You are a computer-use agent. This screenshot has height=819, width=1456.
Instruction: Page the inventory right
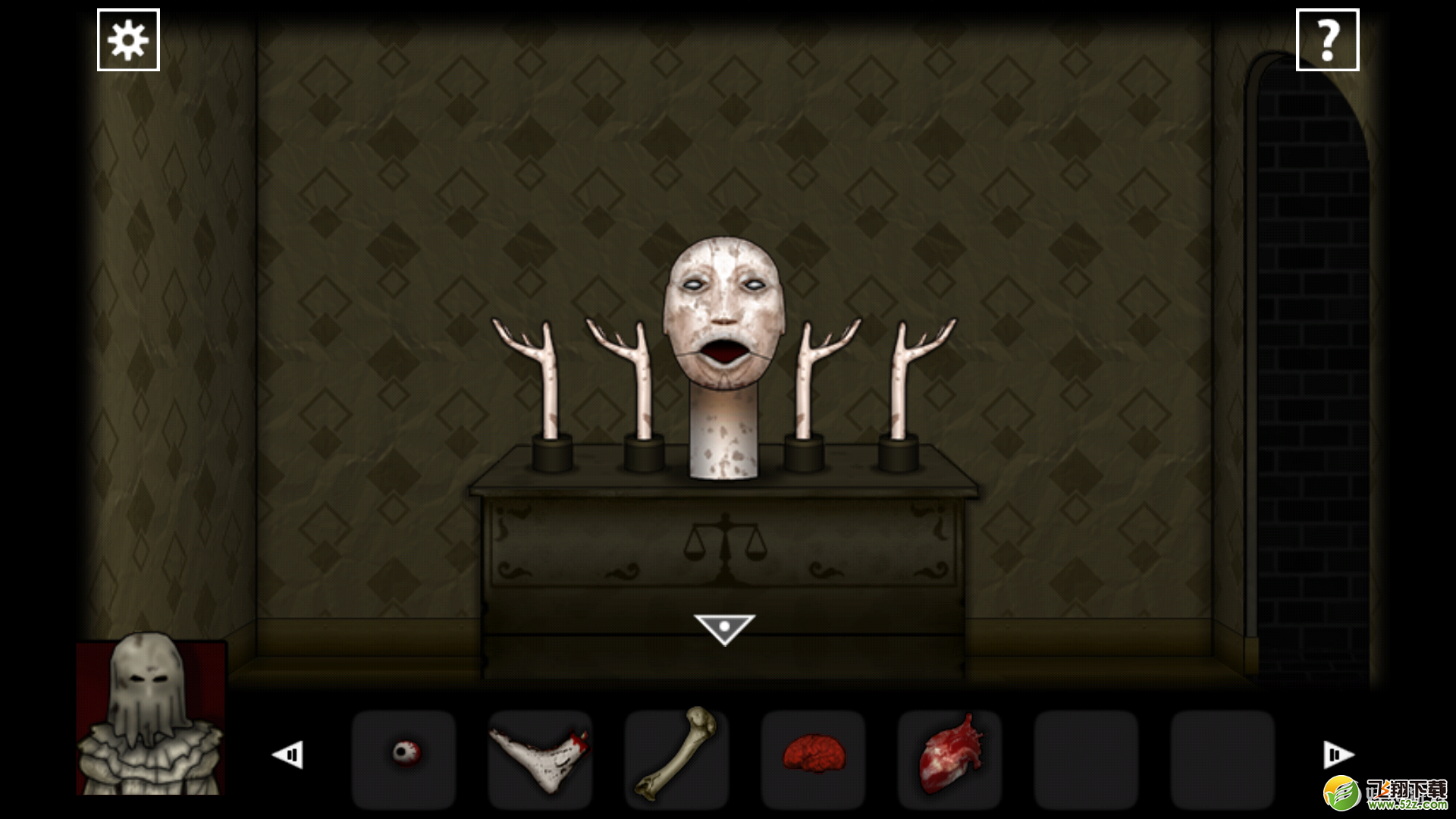[1338, 755]
